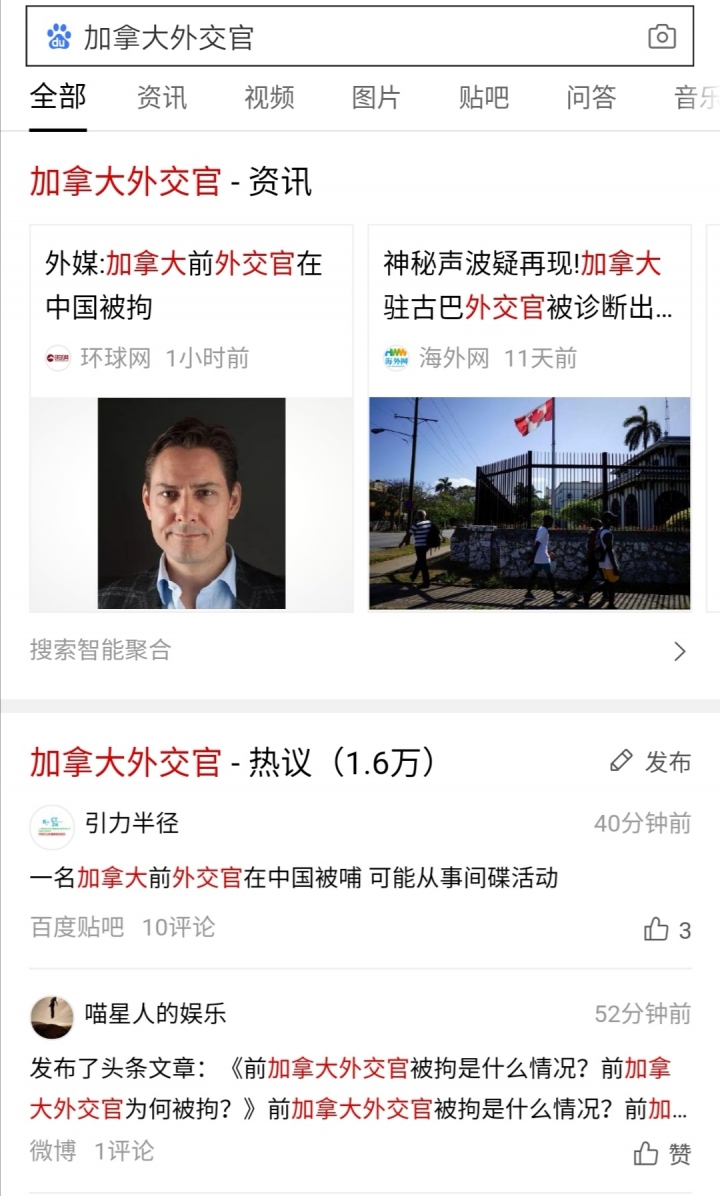Switch to the 视频 tab
The height and width of the screenshot is (1196, 720).
pyautogui.click(x=269, y=98)
